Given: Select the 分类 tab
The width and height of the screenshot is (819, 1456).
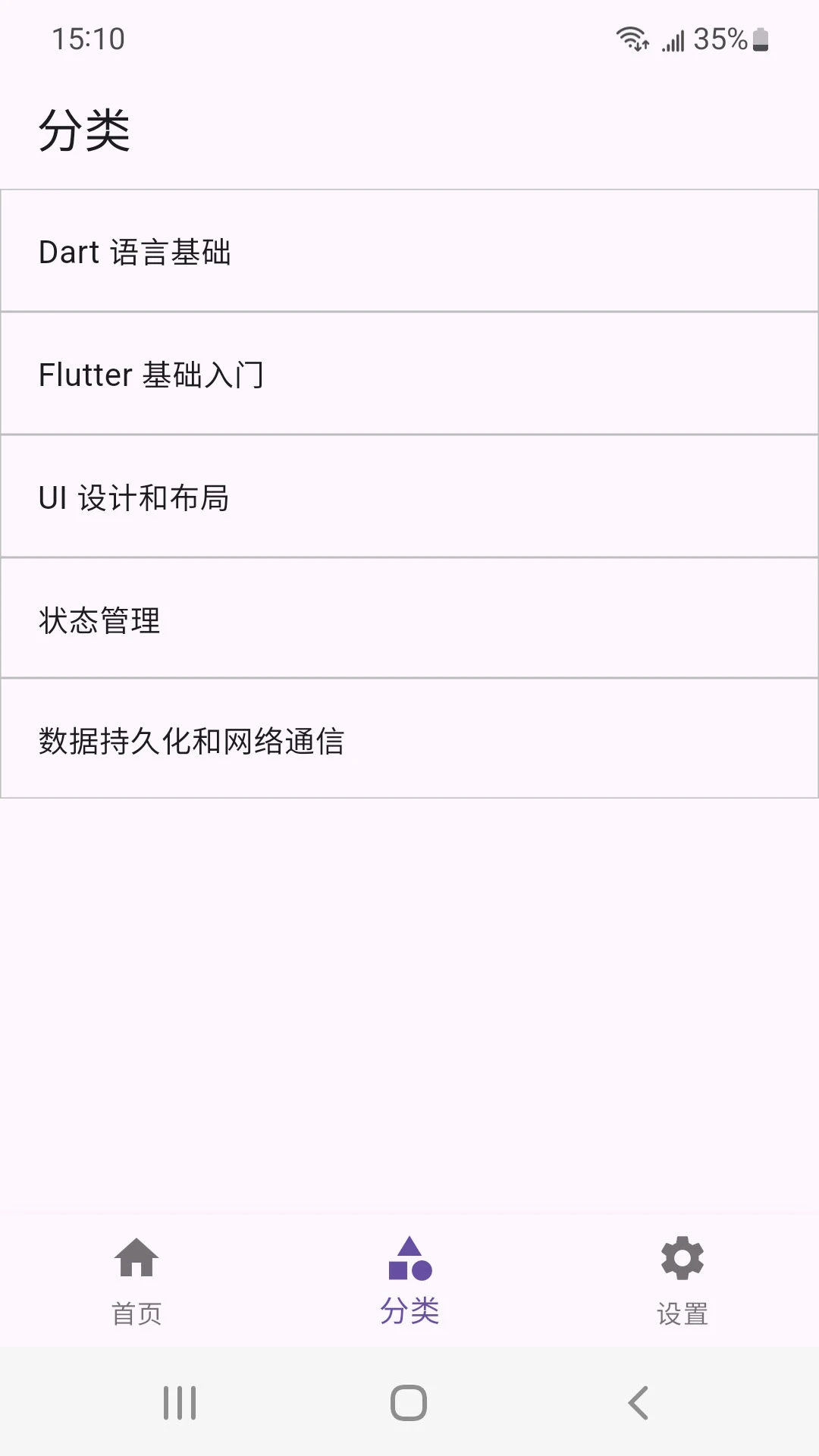Looking at the screenshot, I should pyautogui.click(x=409, y=1281).
